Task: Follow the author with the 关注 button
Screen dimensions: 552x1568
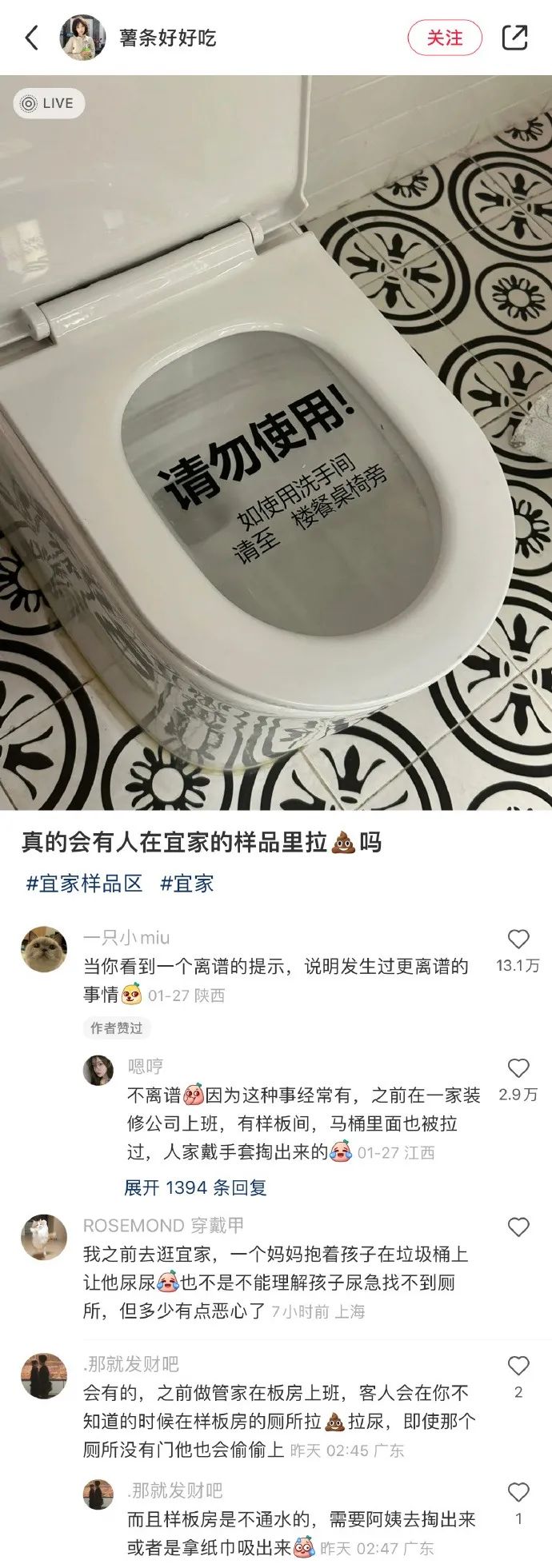Action: coord(445,38)
